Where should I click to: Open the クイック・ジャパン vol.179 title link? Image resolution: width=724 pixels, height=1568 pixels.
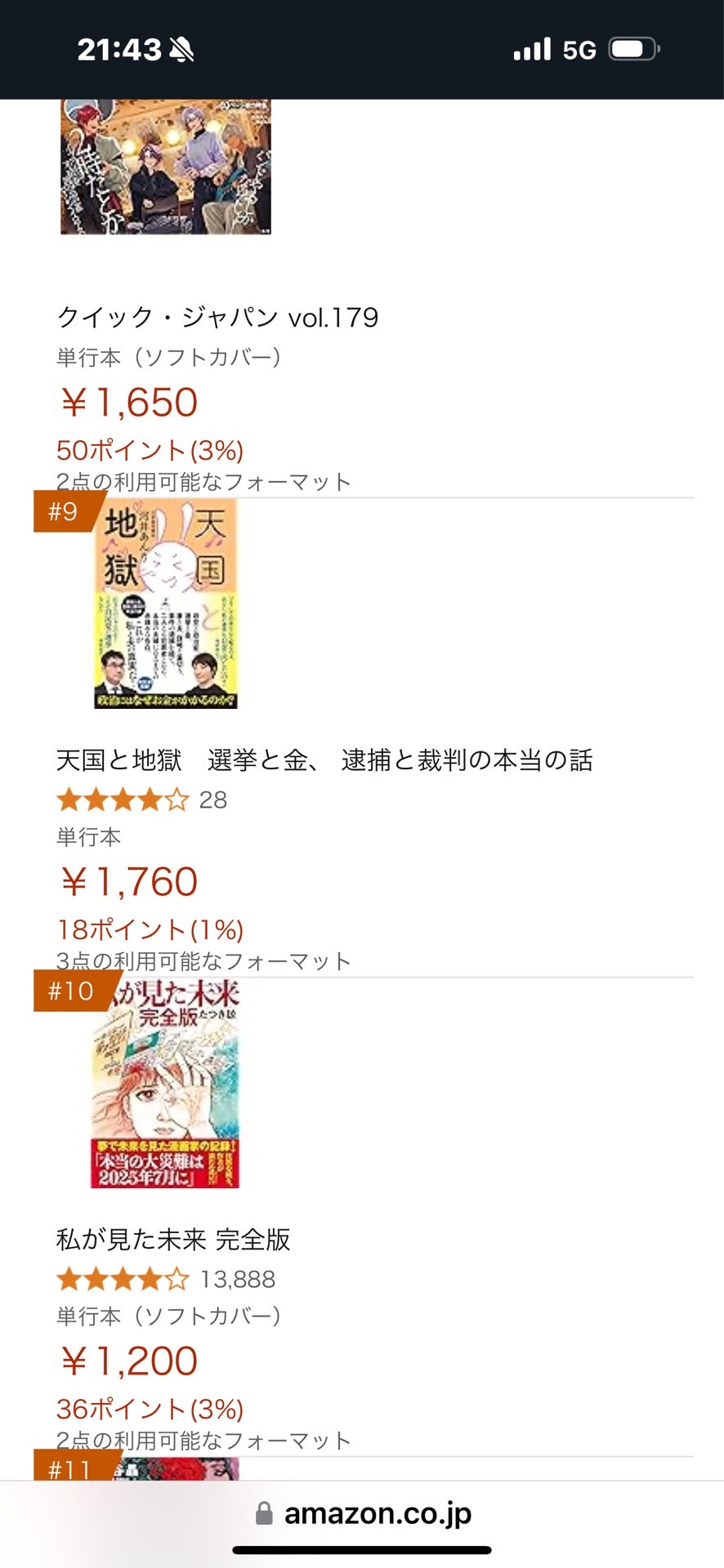pos(217,318)
